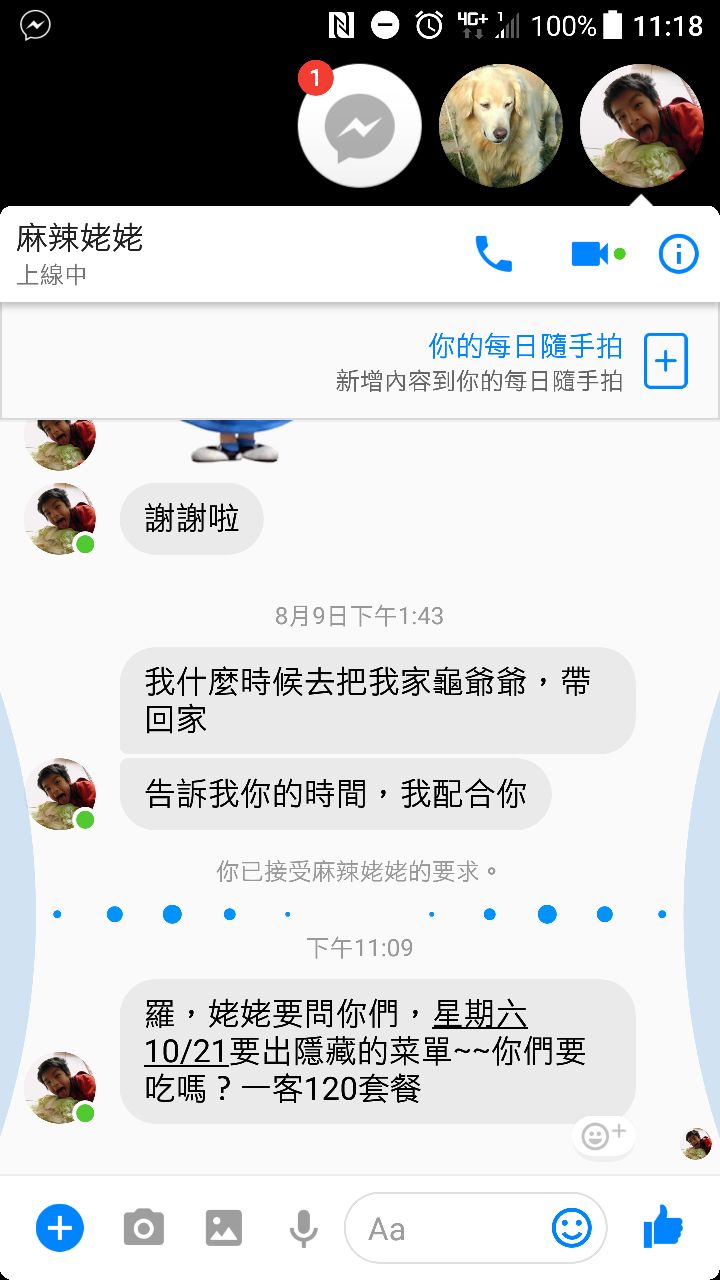Send a thumbs-up like

[x=662, y=1226]
